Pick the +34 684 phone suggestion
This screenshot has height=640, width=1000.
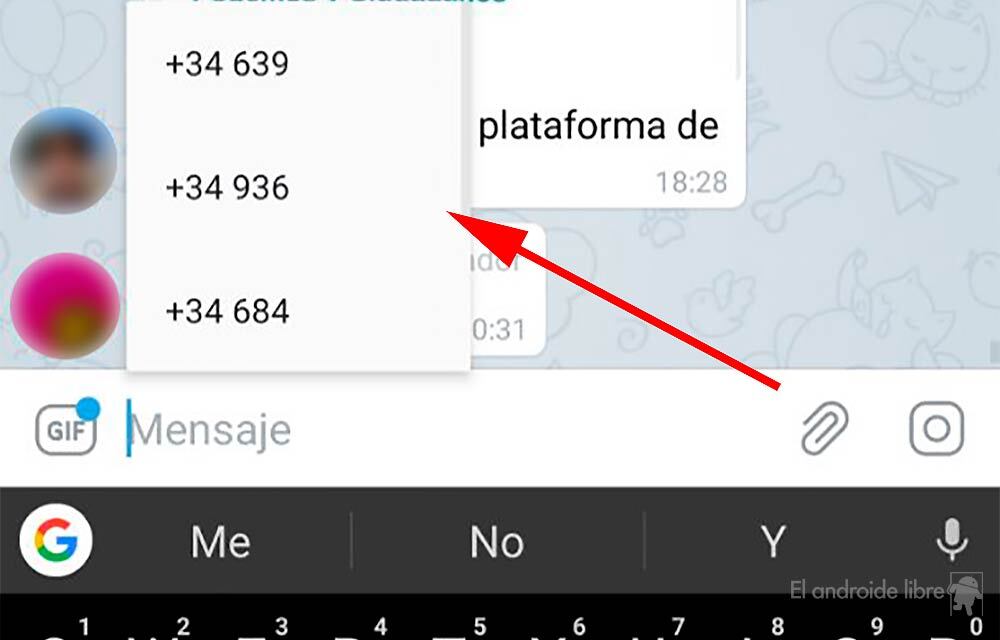point(228,312)
